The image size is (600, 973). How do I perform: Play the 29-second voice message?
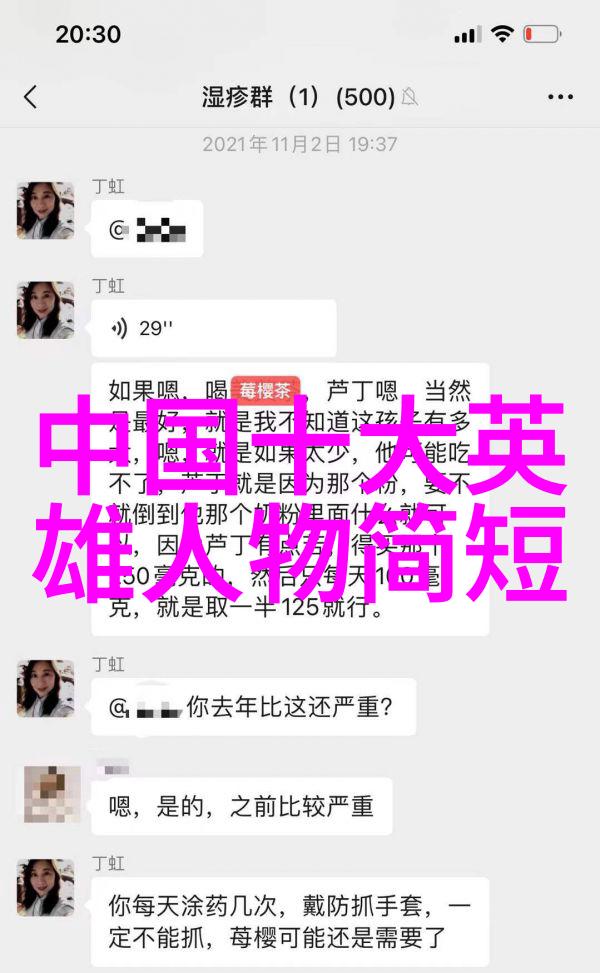(x=212, y=328)
